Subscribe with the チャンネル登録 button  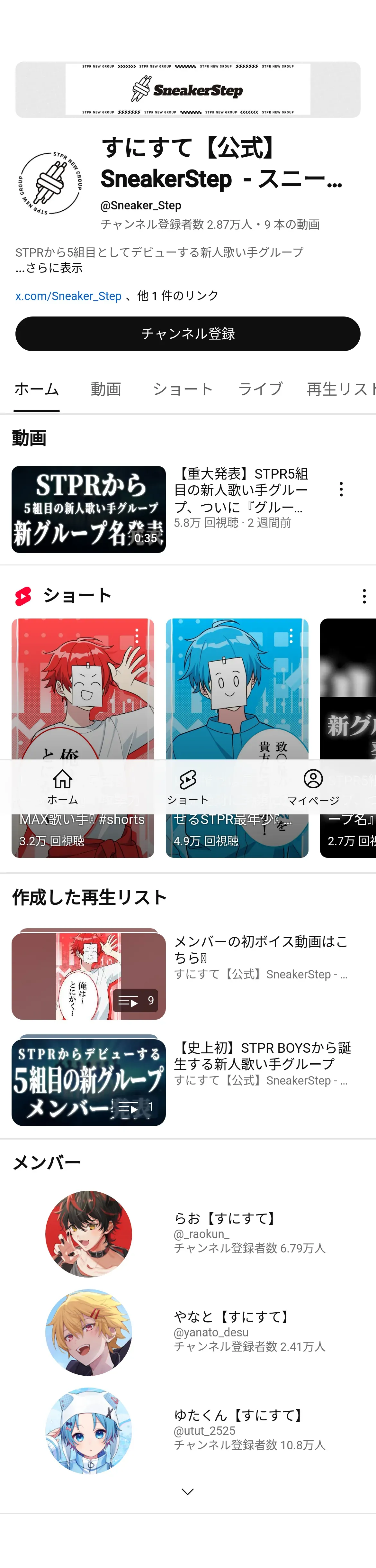pyautogui.click(x=187, y=334)
